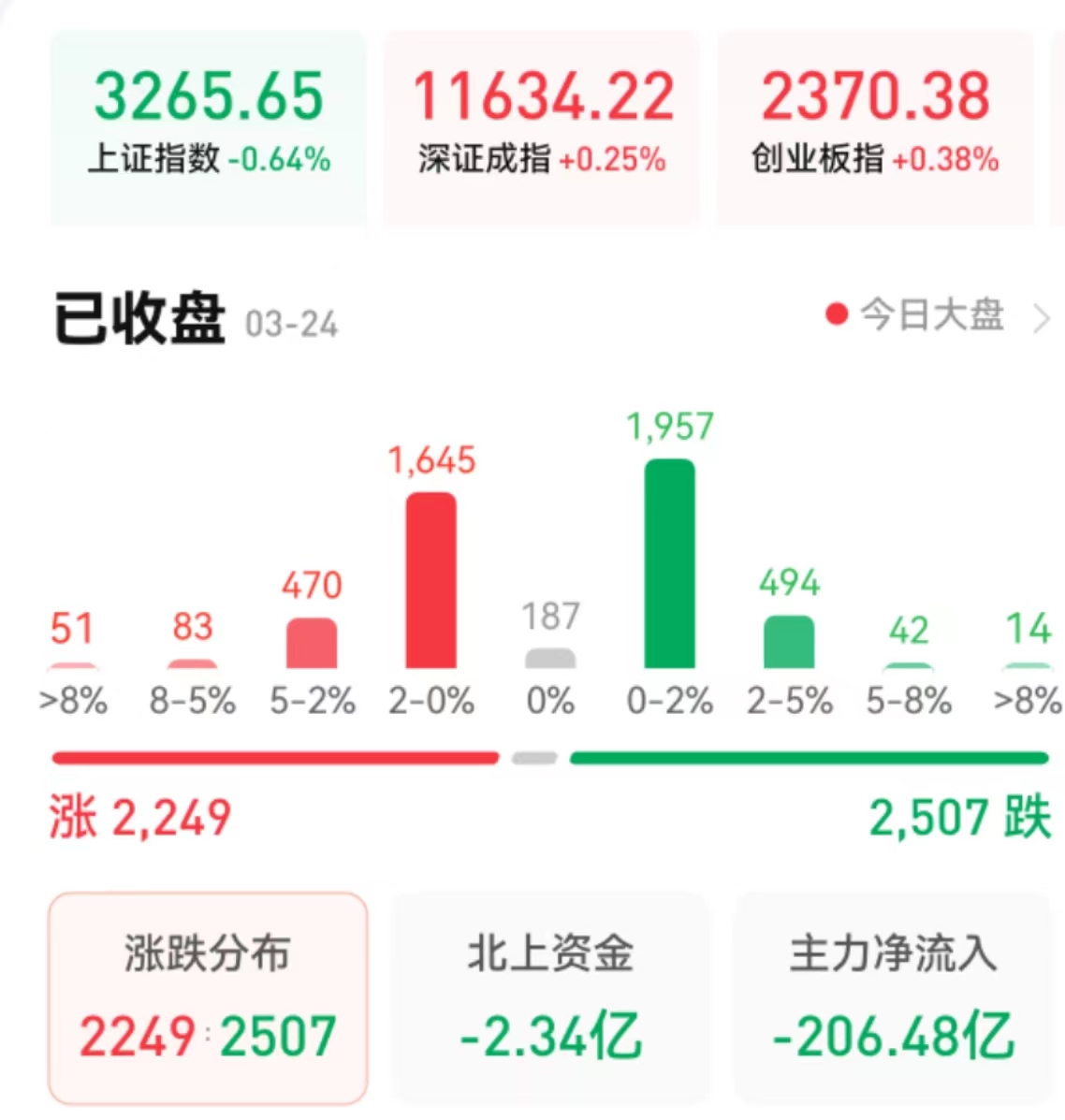The image size is (1065, 1120).
Task: Open the 深证成指 index card
Action: 542,126
